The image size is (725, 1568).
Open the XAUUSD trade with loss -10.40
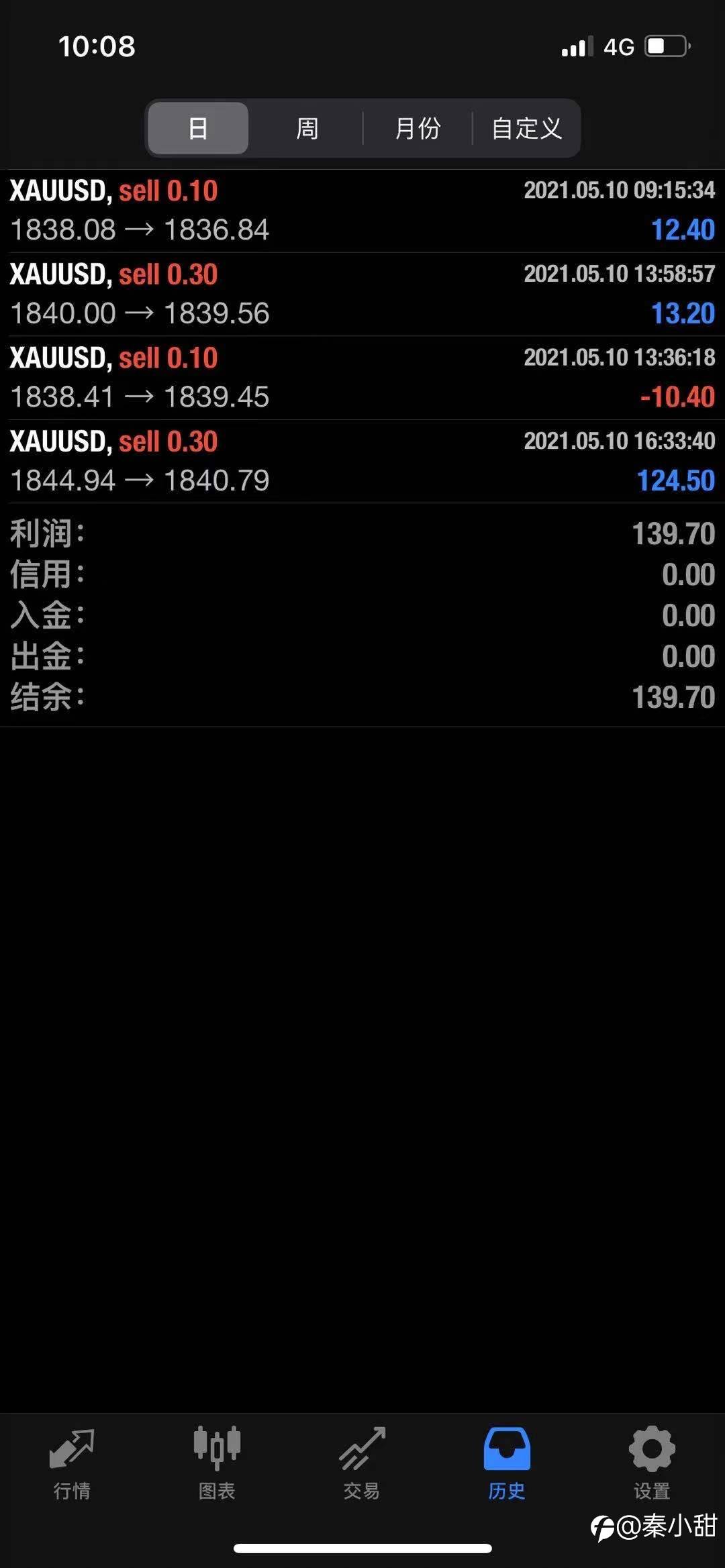click(x=362, y=378)
